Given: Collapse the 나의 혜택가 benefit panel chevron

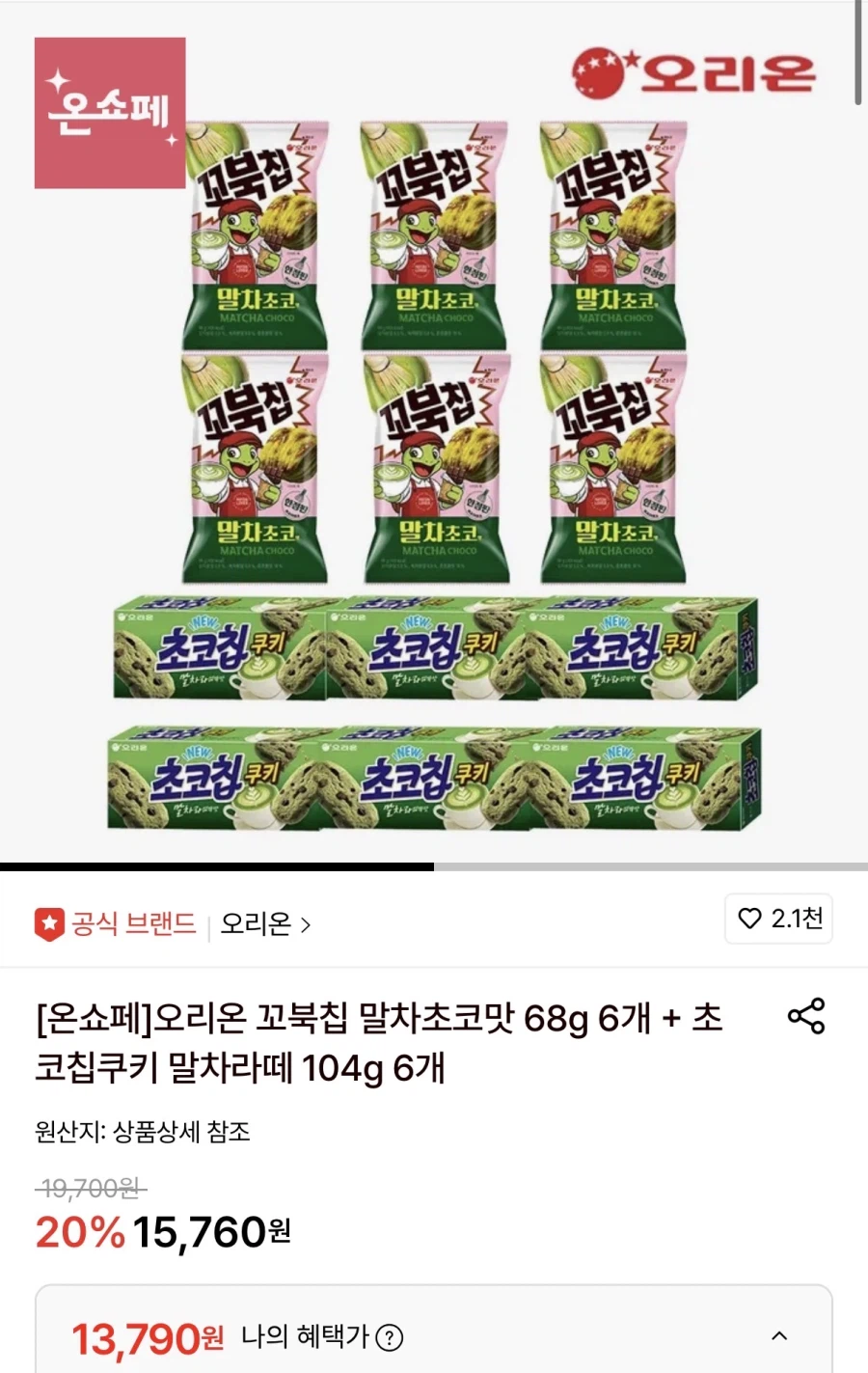Looking at the screenshot, I should tap(779, 1337).
